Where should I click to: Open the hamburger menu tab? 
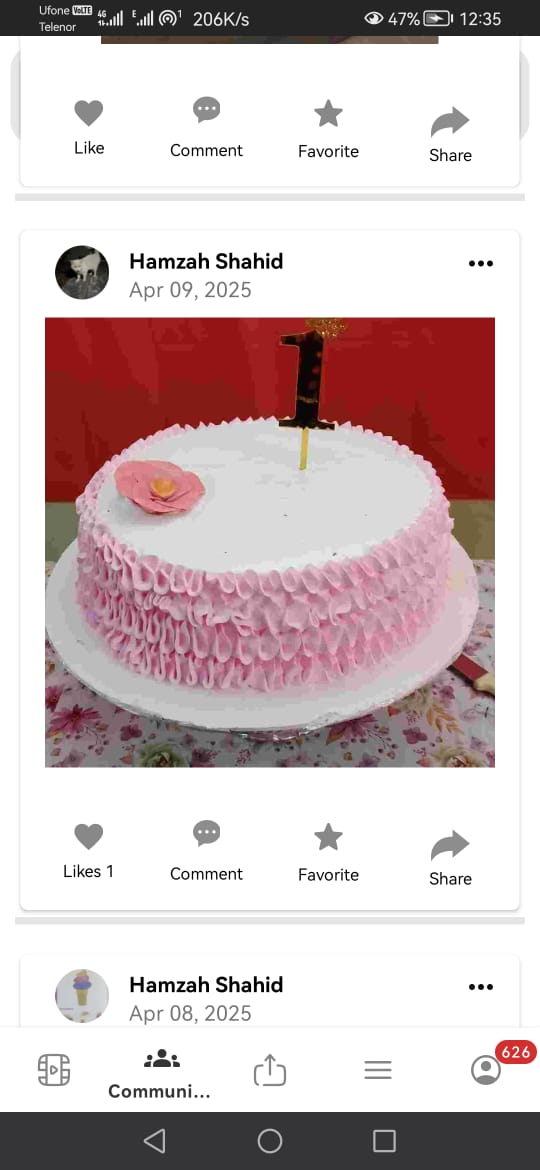[x=378, y=1071]
